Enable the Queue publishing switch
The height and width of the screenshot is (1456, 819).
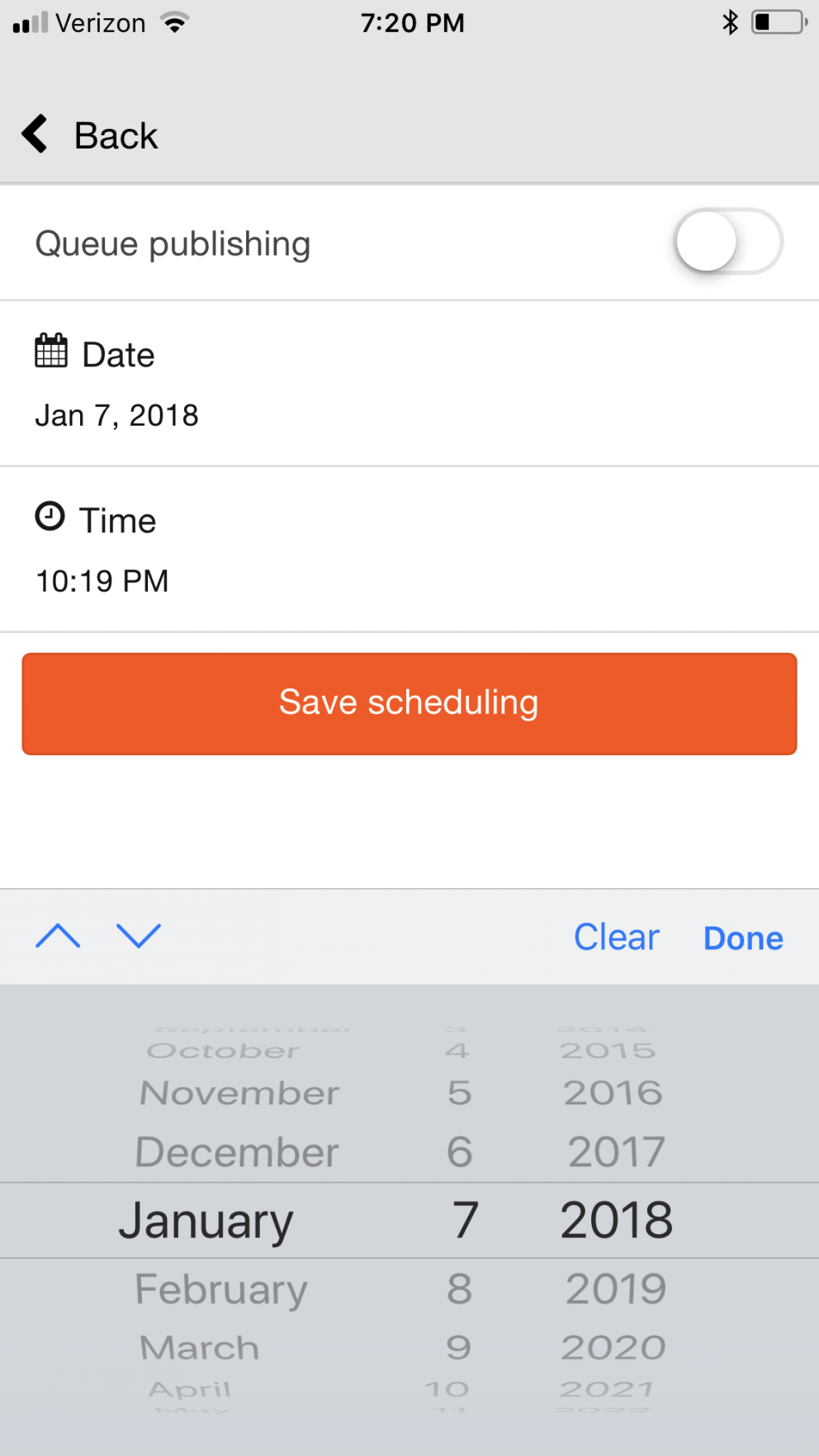click(x=728, y=242)
